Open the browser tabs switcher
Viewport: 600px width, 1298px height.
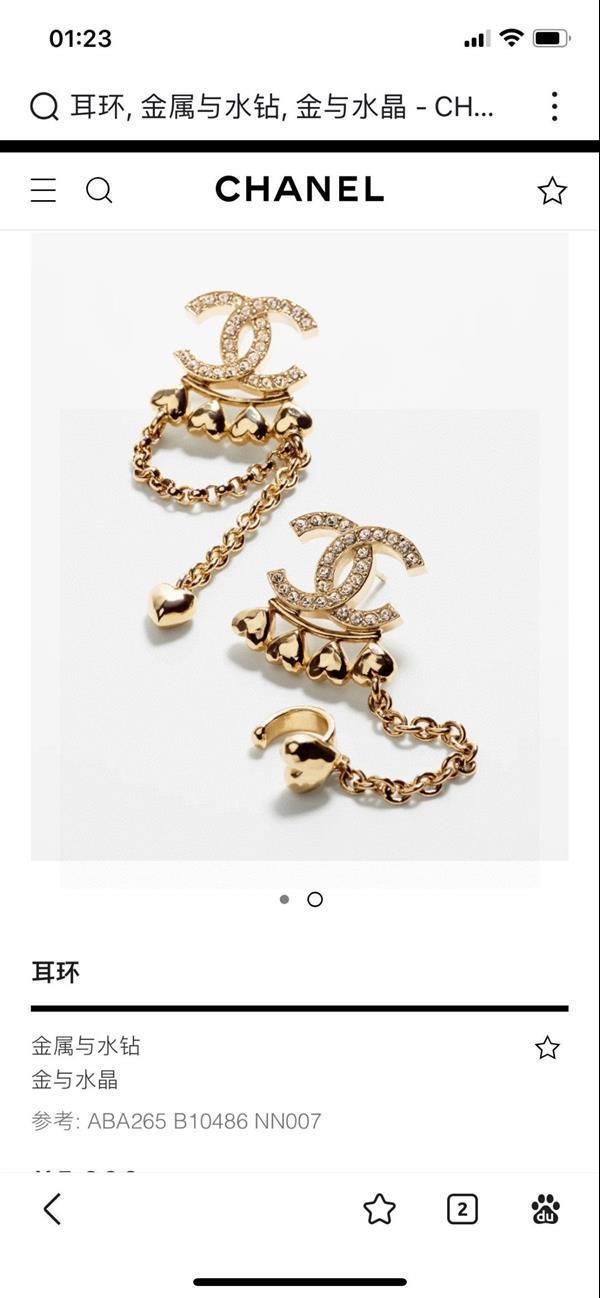pyautogui.click(x=462, y=1209)
